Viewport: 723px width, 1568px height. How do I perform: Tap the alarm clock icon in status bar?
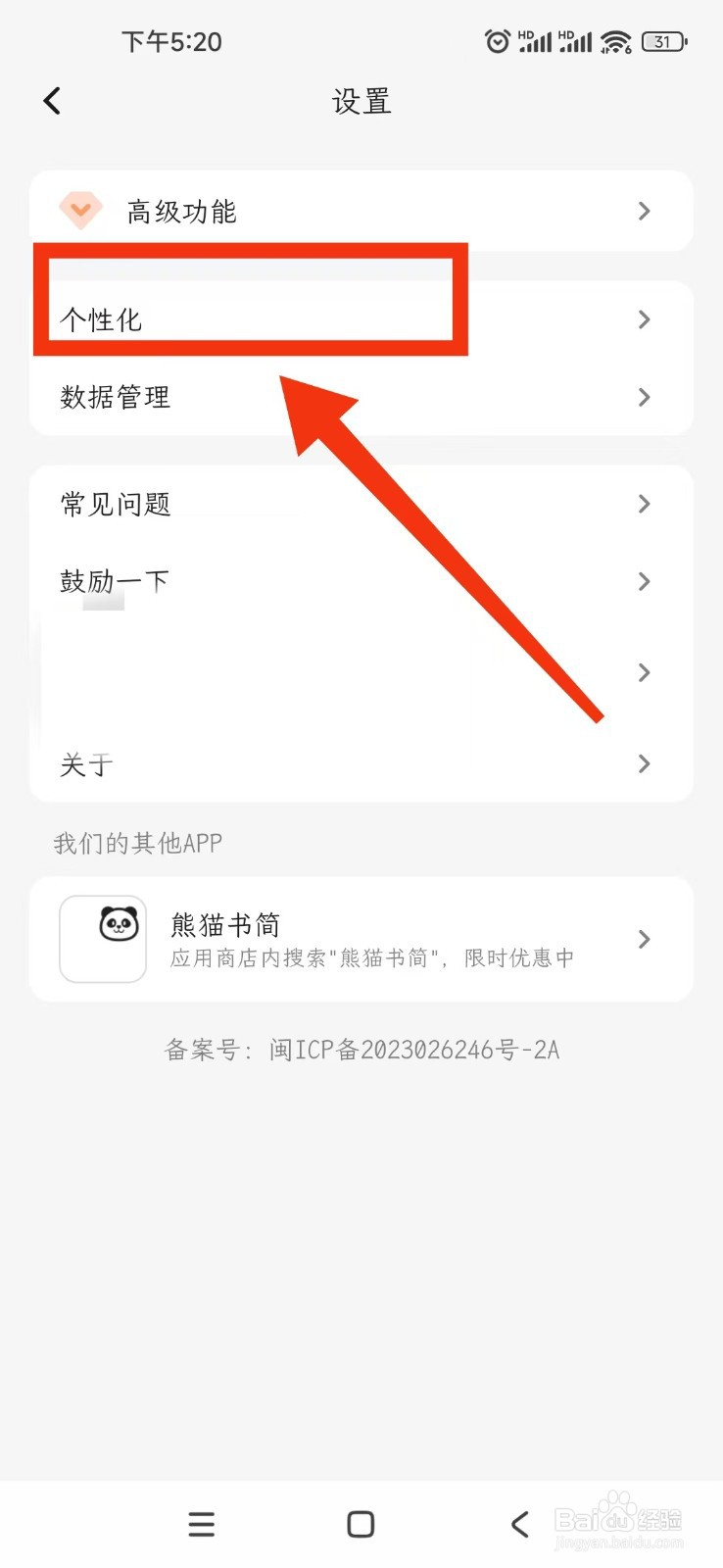point(496,41)
